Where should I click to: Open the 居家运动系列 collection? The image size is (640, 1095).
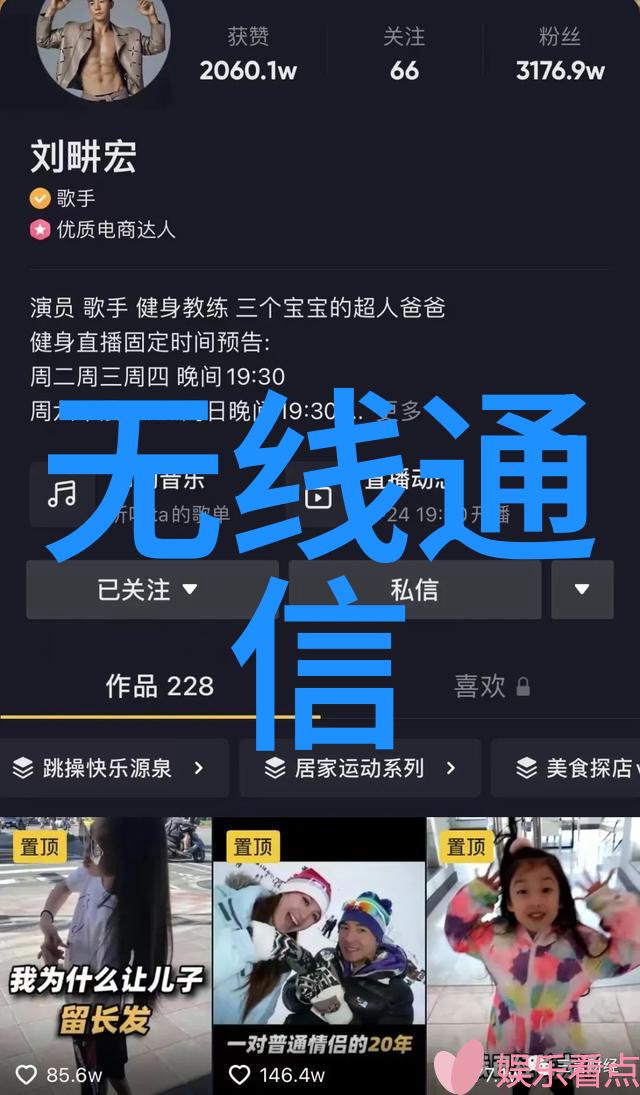(360, 768)
